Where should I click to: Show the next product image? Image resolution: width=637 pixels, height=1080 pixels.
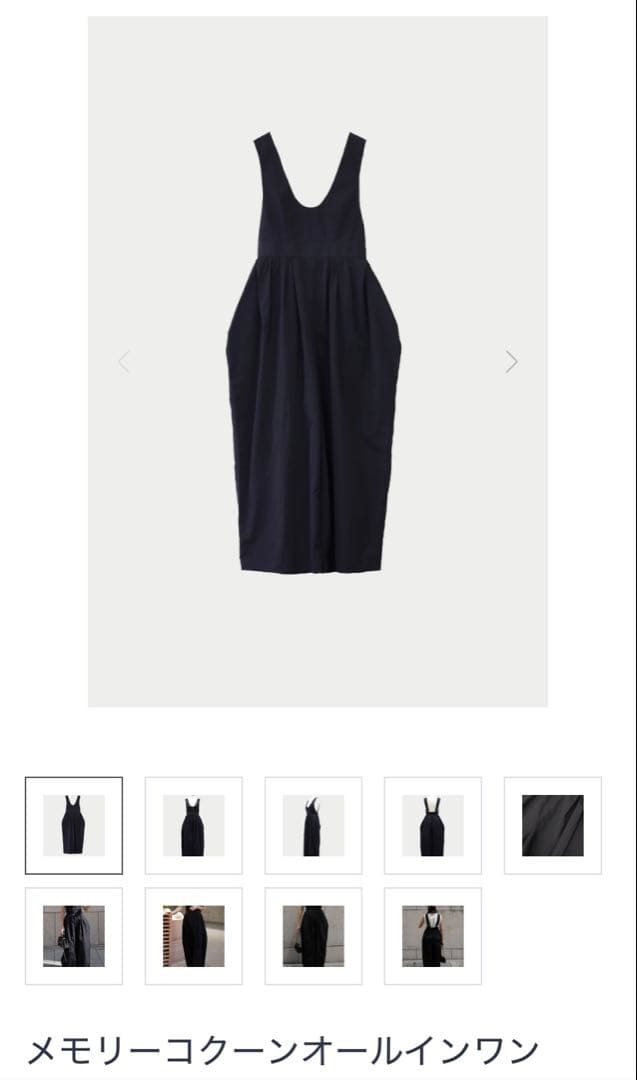[x=511, y=362]
